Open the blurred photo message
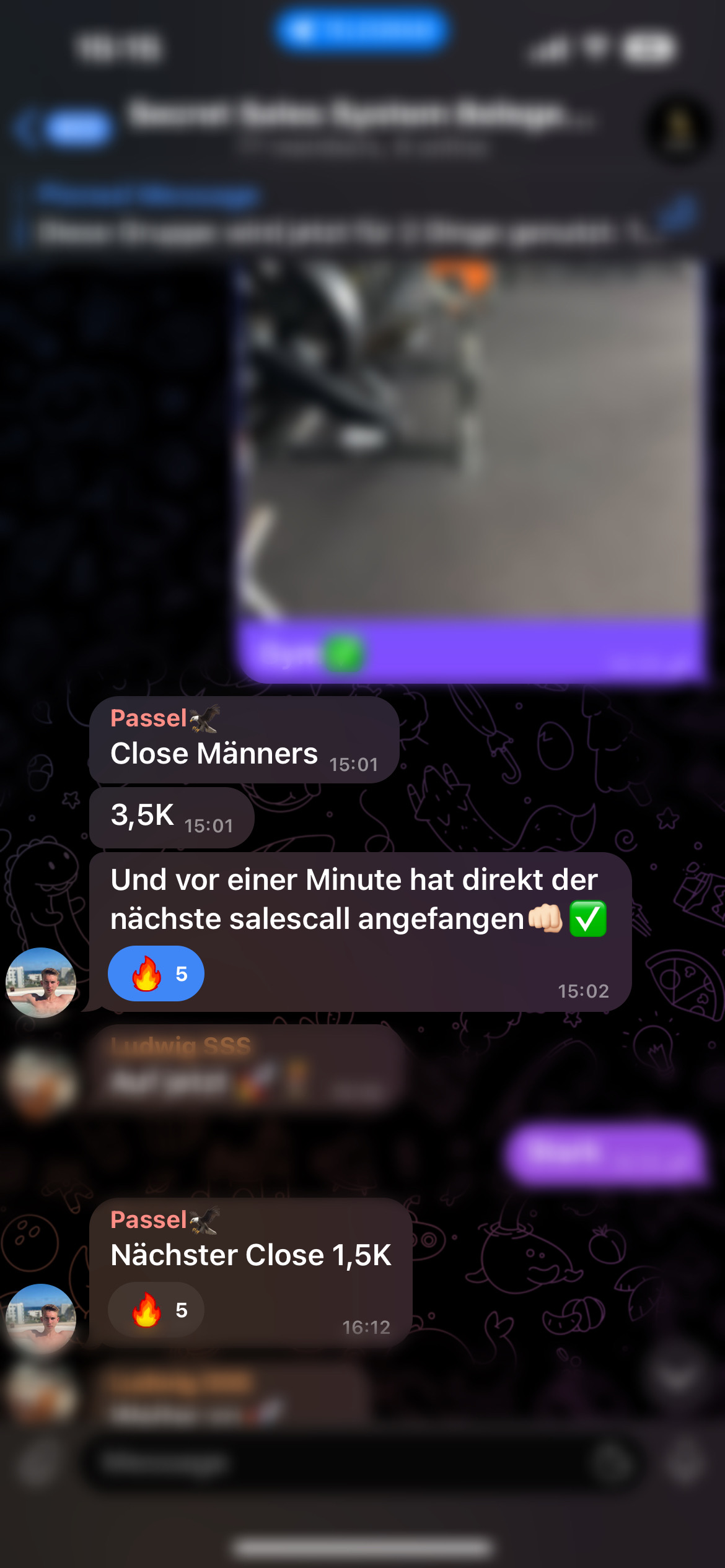This screenshot has height=1568, width=725. pos(471,440)
